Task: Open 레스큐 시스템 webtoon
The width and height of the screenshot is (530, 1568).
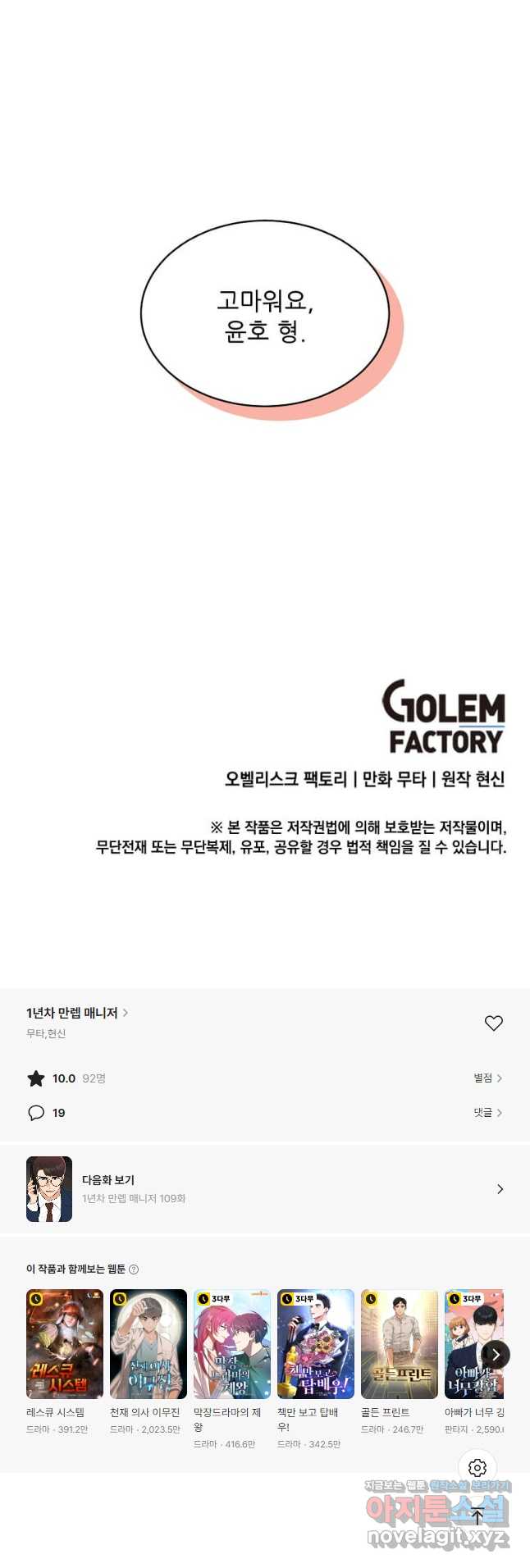Action: [x=65, y=1345]
